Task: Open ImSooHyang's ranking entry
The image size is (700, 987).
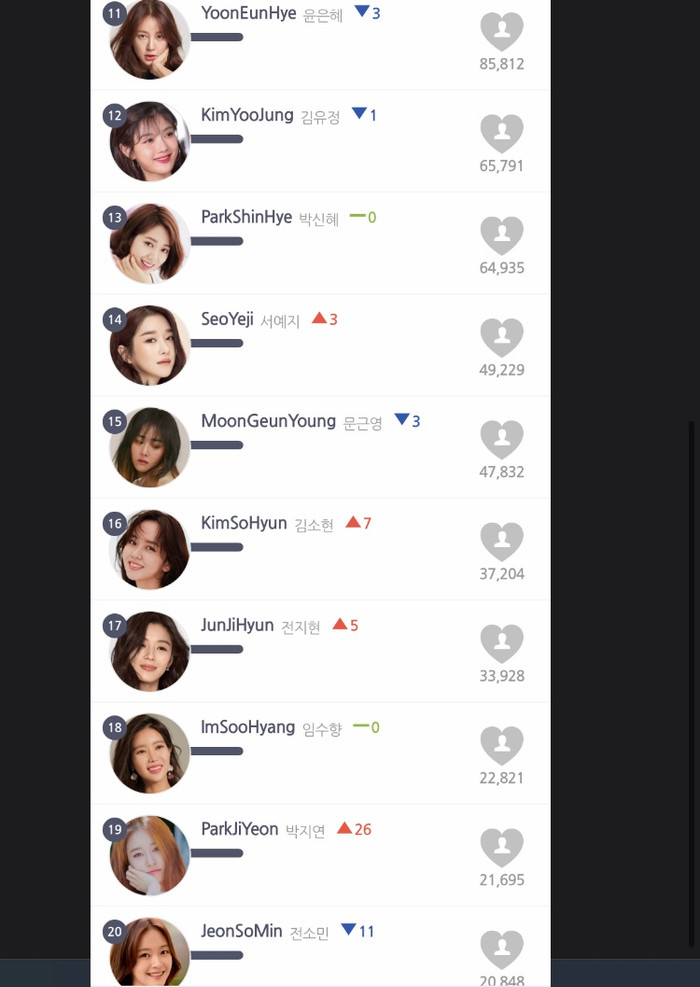Action: 247,728
